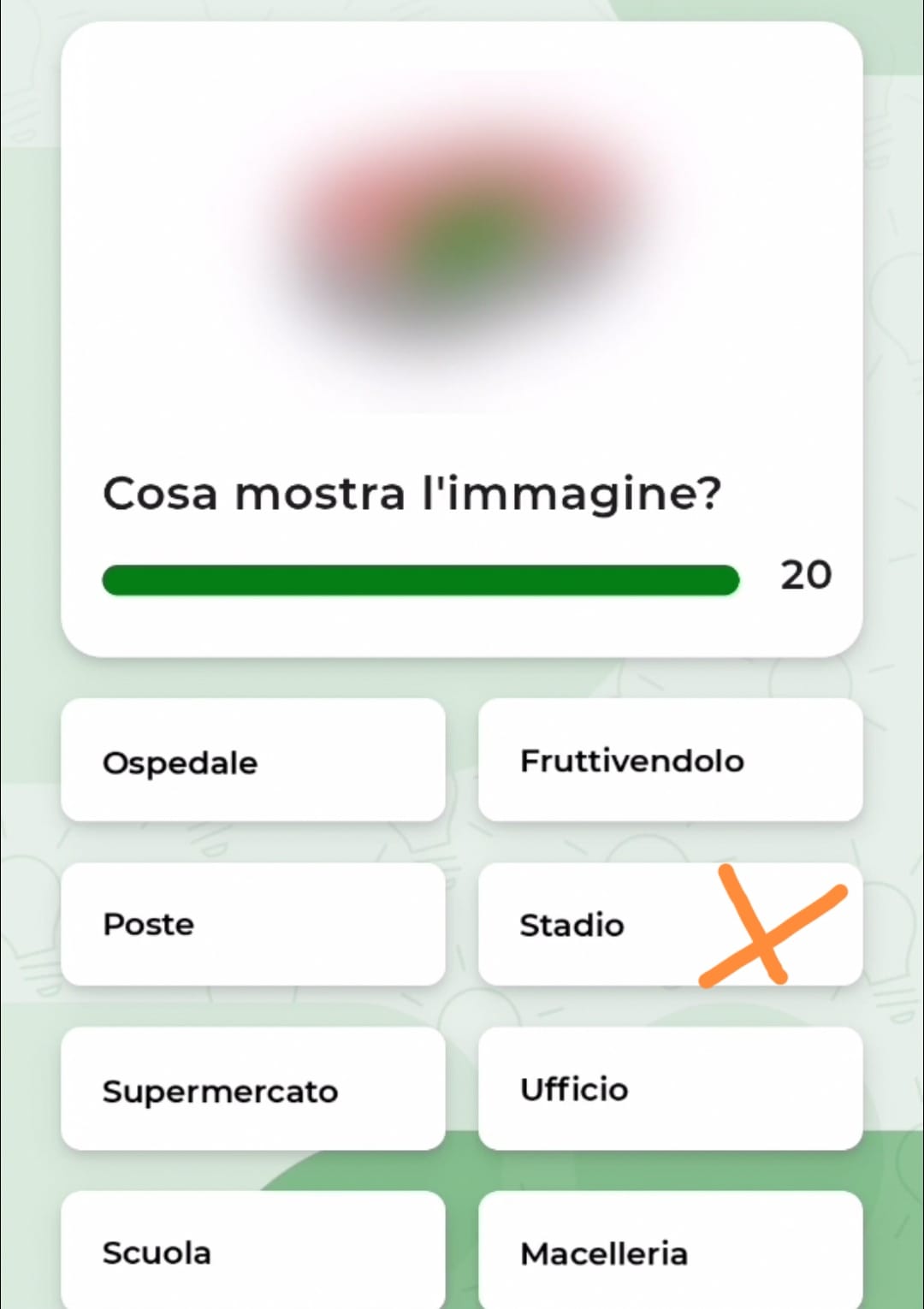Pick the Stadio answer
This screenshot has height=1309, width=924.
coord(599,925)
